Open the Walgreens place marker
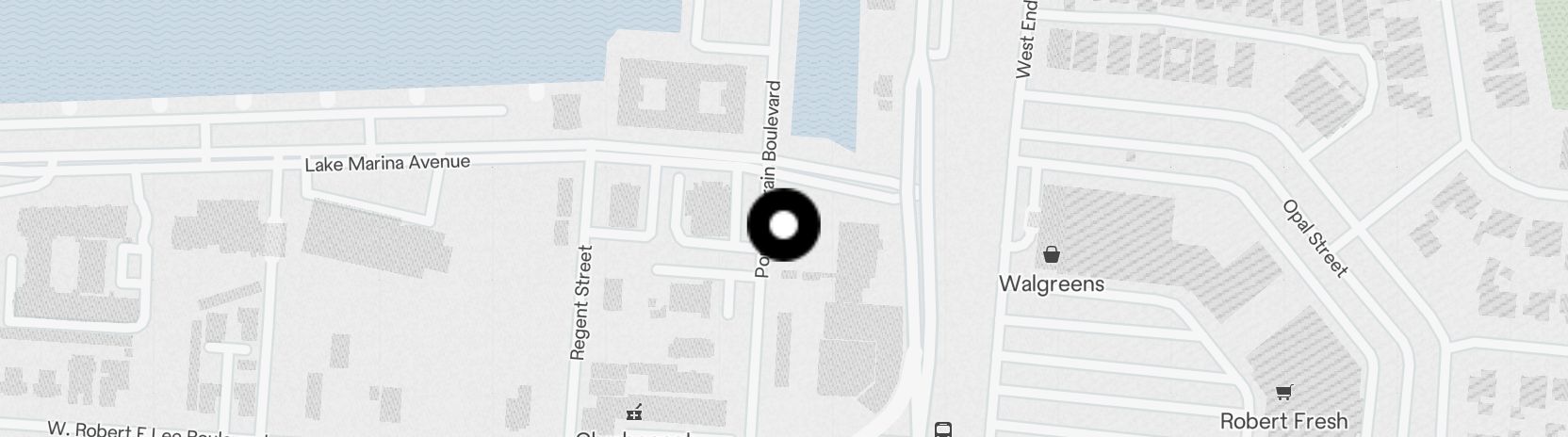1568x437 pixels. [1051, 255]
